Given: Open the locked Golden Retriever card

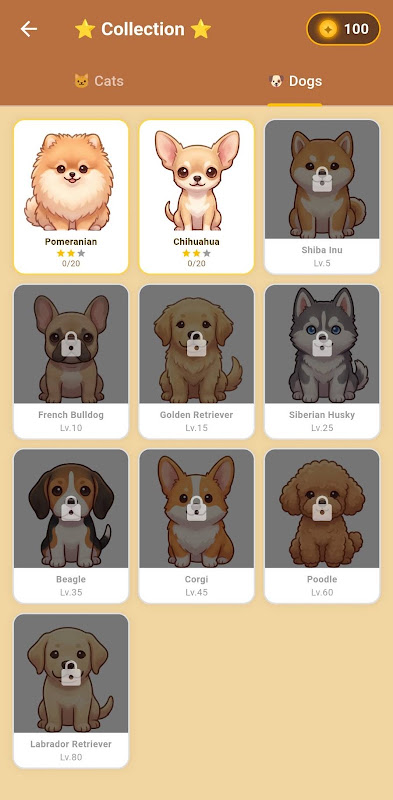Looking at the screenshot, I should point(196,362).
